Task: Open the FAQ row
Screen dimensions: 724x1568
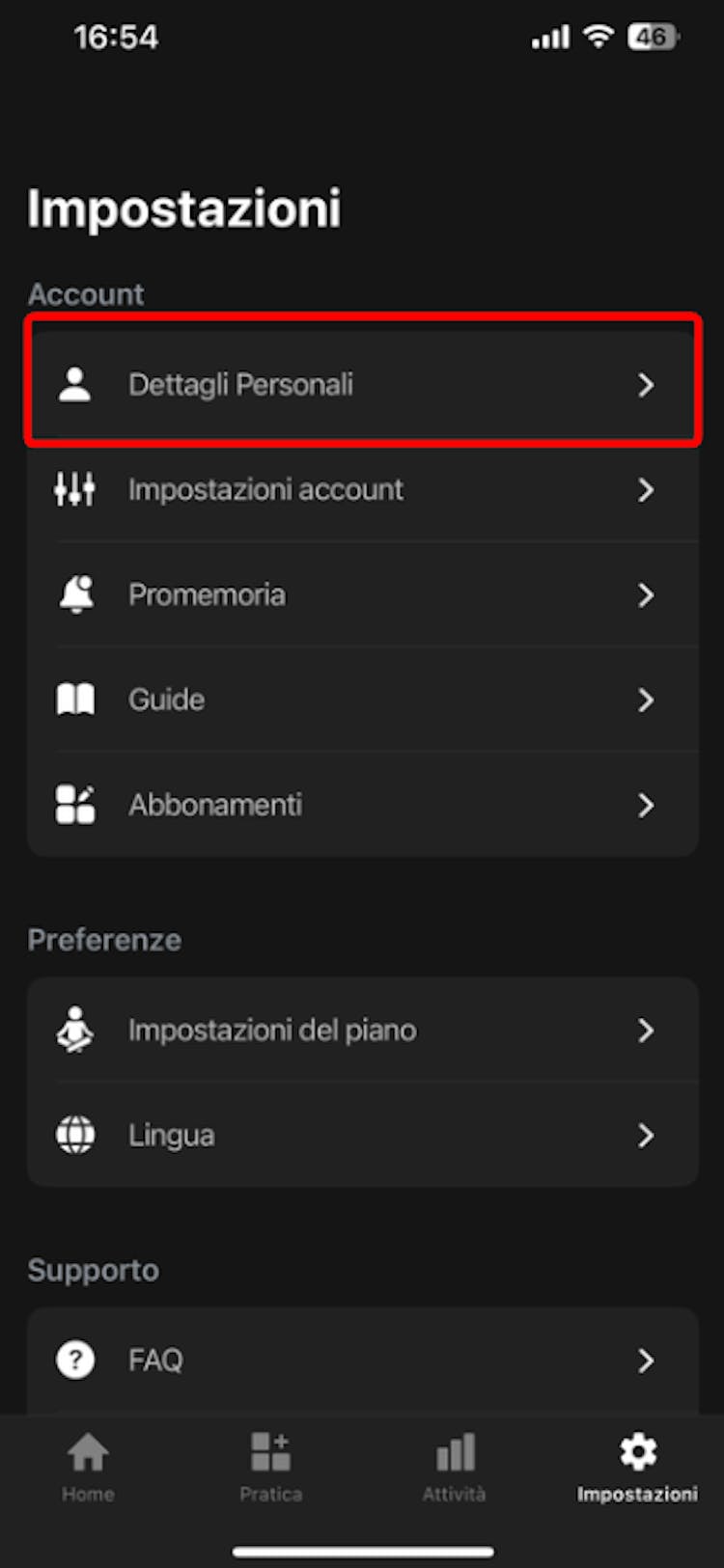Action: point(362,1360)
